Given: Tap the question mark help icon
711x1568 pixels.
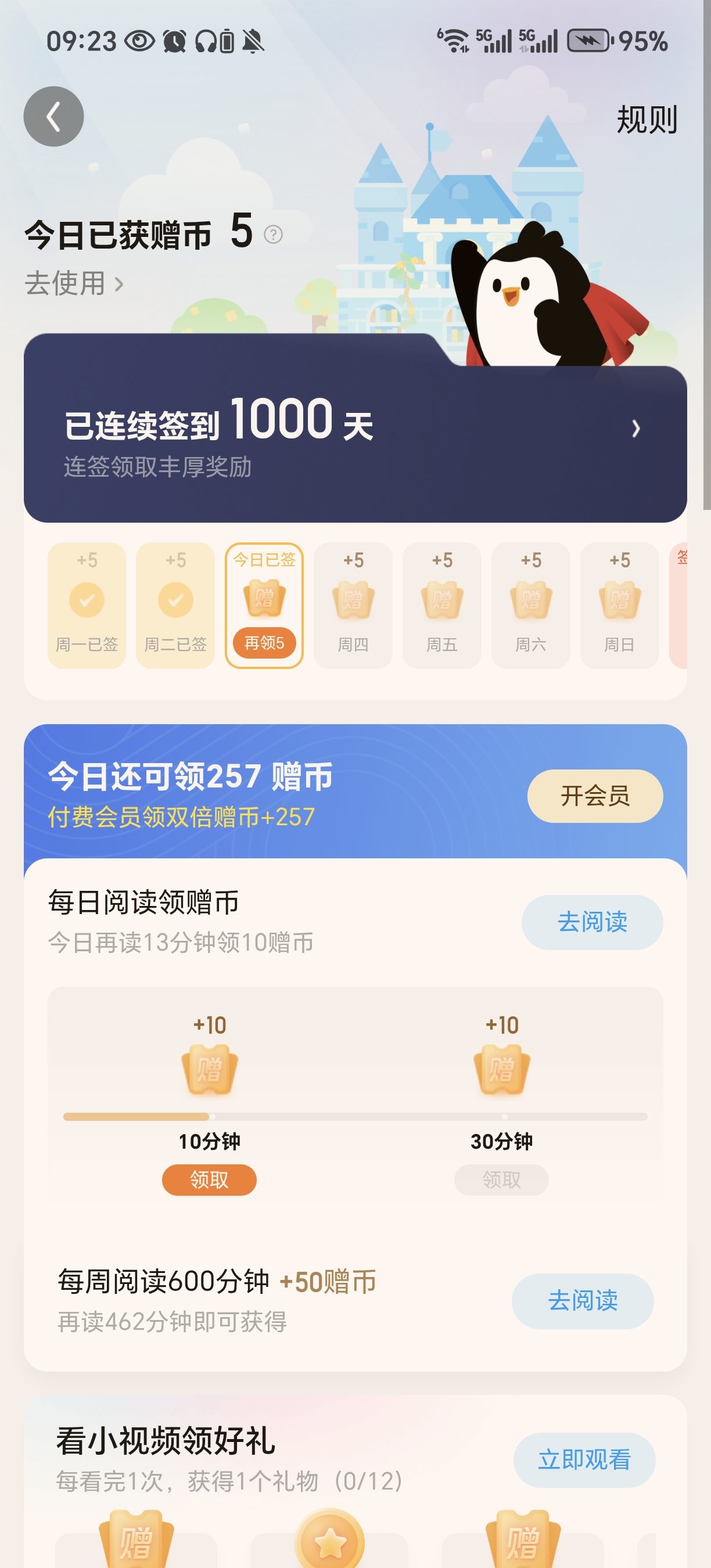Looking at the screenshot, I should pyautogui.click(x=274, y=233).
